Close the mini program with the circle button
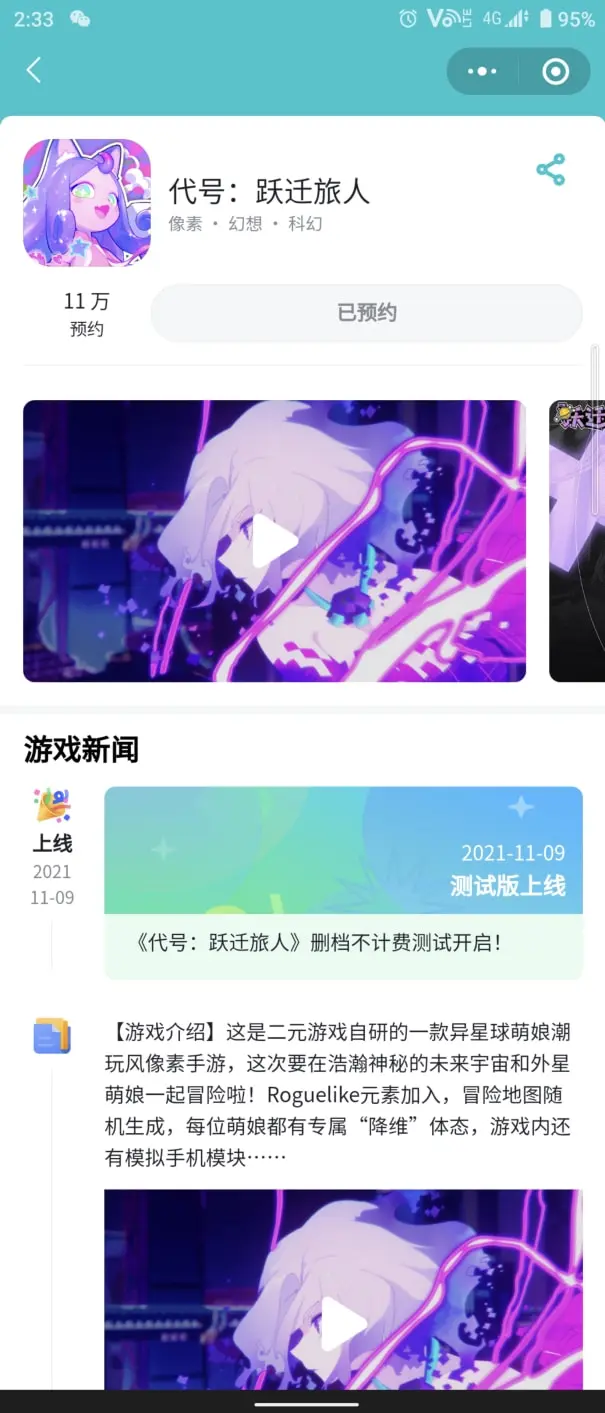605x1413 pixels. click(x=555, y=71)
